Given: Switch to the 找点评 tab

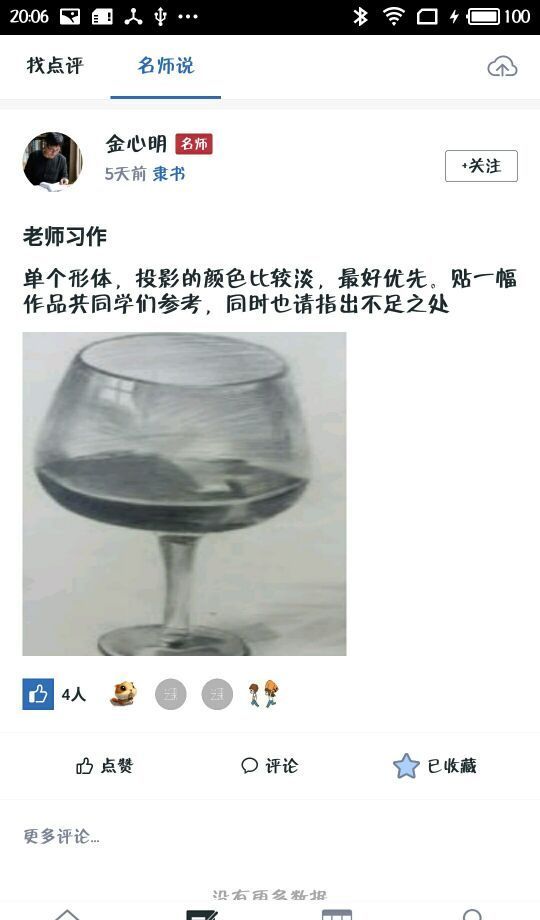Looking at the screenshot, I should pos(55,65).
